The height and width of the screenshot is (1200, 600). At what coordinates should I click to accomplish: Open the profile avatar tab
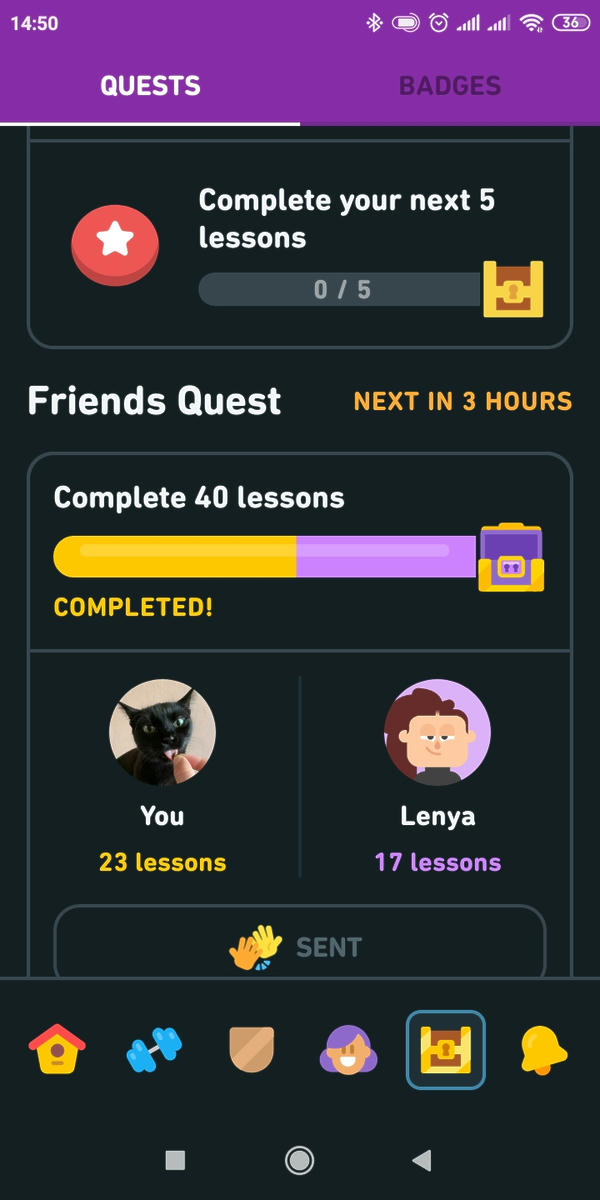point(348,1050)
